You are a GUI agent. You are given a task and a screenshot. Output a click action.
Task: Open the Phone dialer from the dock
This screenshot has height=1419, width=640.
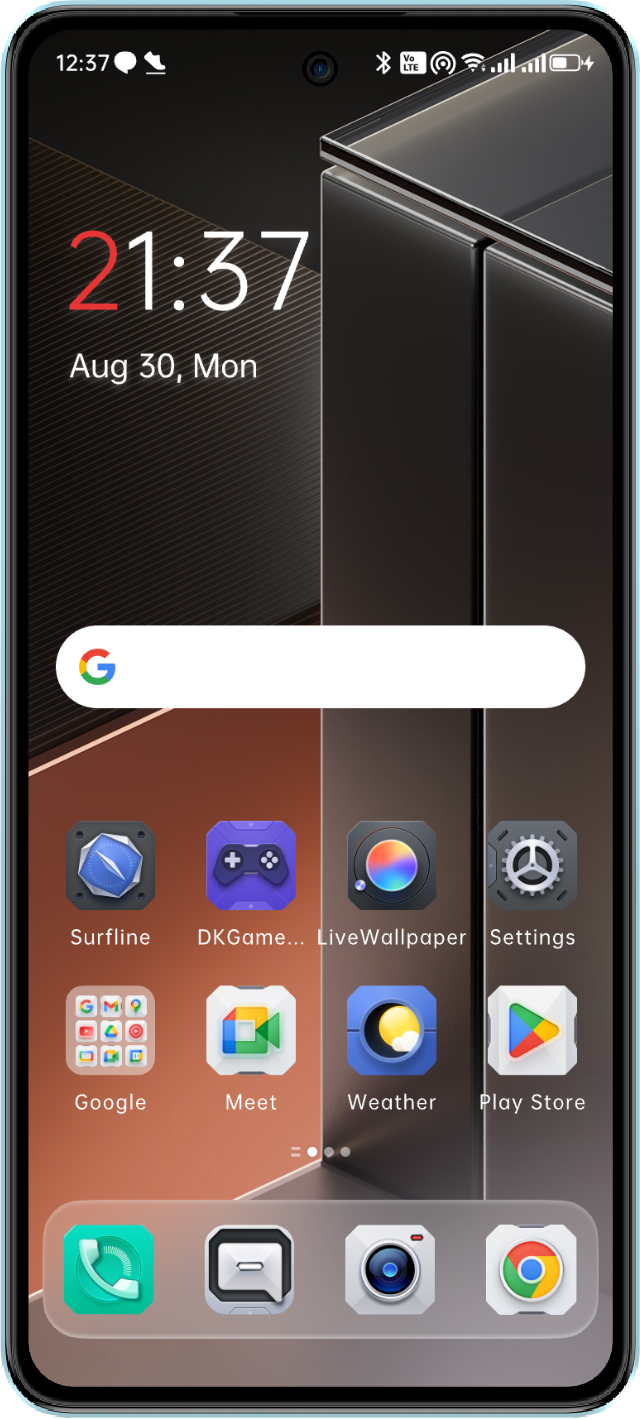pos(109,1269)
